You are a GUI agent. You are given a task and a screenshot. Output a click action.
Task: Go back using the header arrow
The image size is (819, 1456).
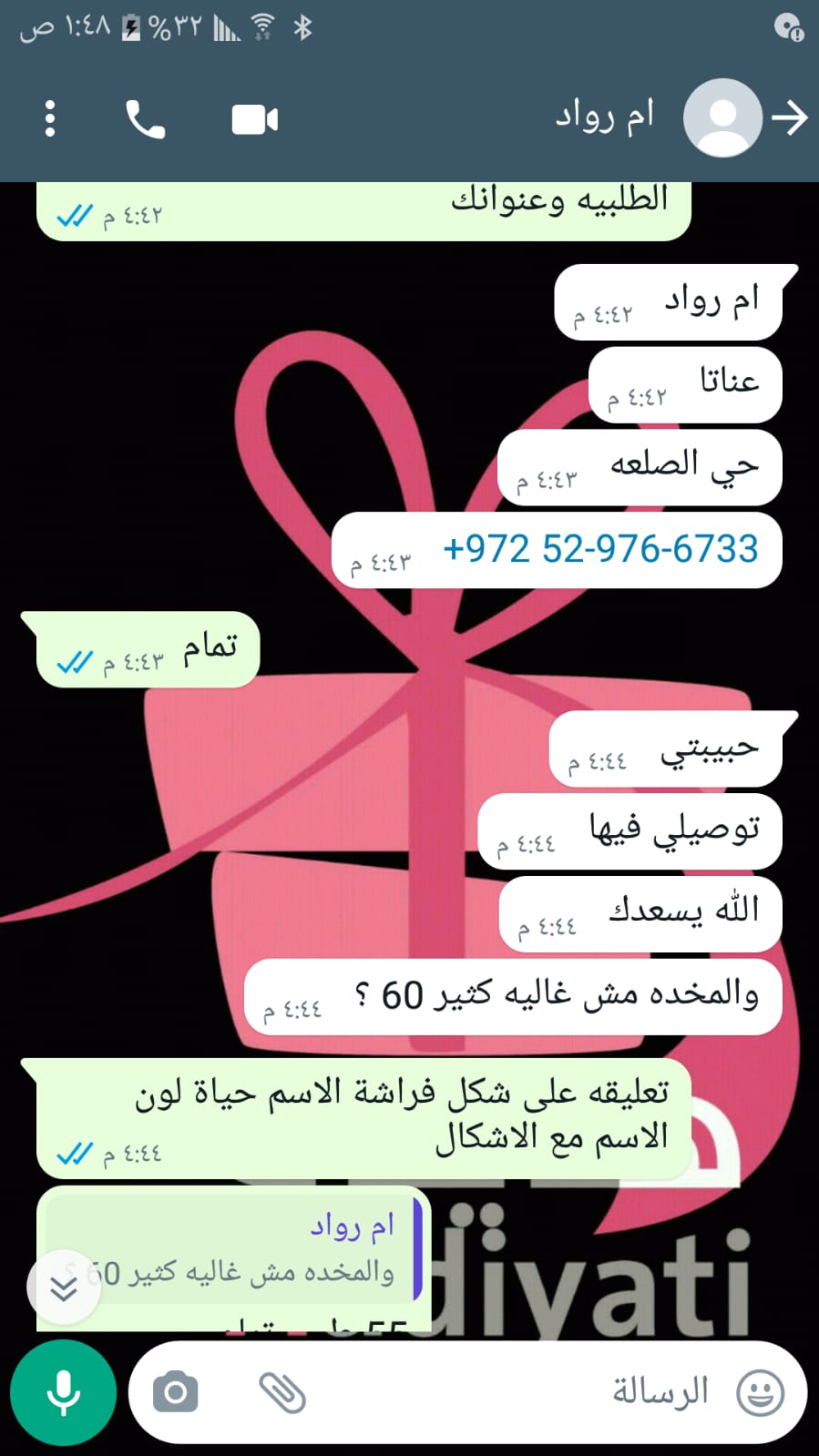click(789, 117)
